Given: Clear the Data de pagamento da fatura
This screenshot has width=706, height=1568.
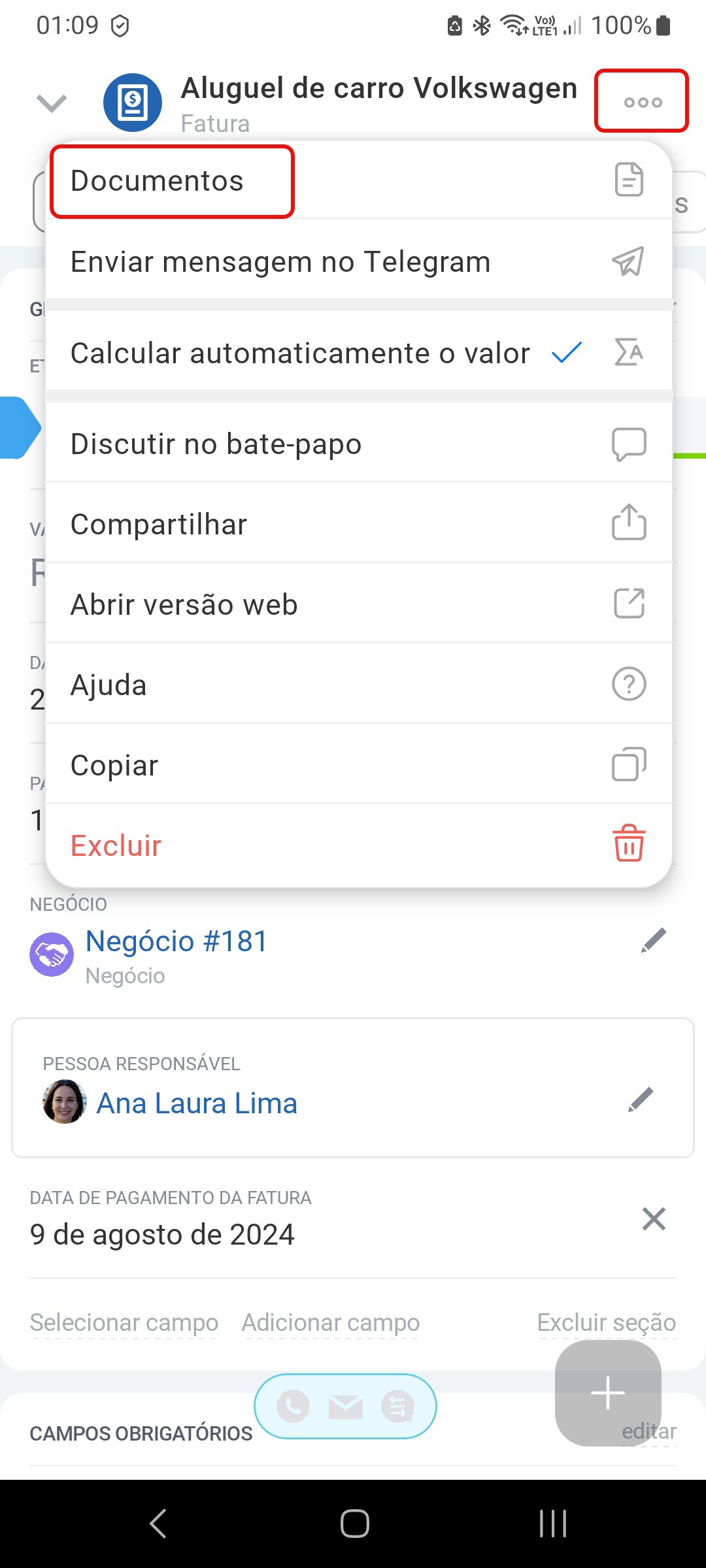Looking at the screenshot, I should coord(654,1219).
